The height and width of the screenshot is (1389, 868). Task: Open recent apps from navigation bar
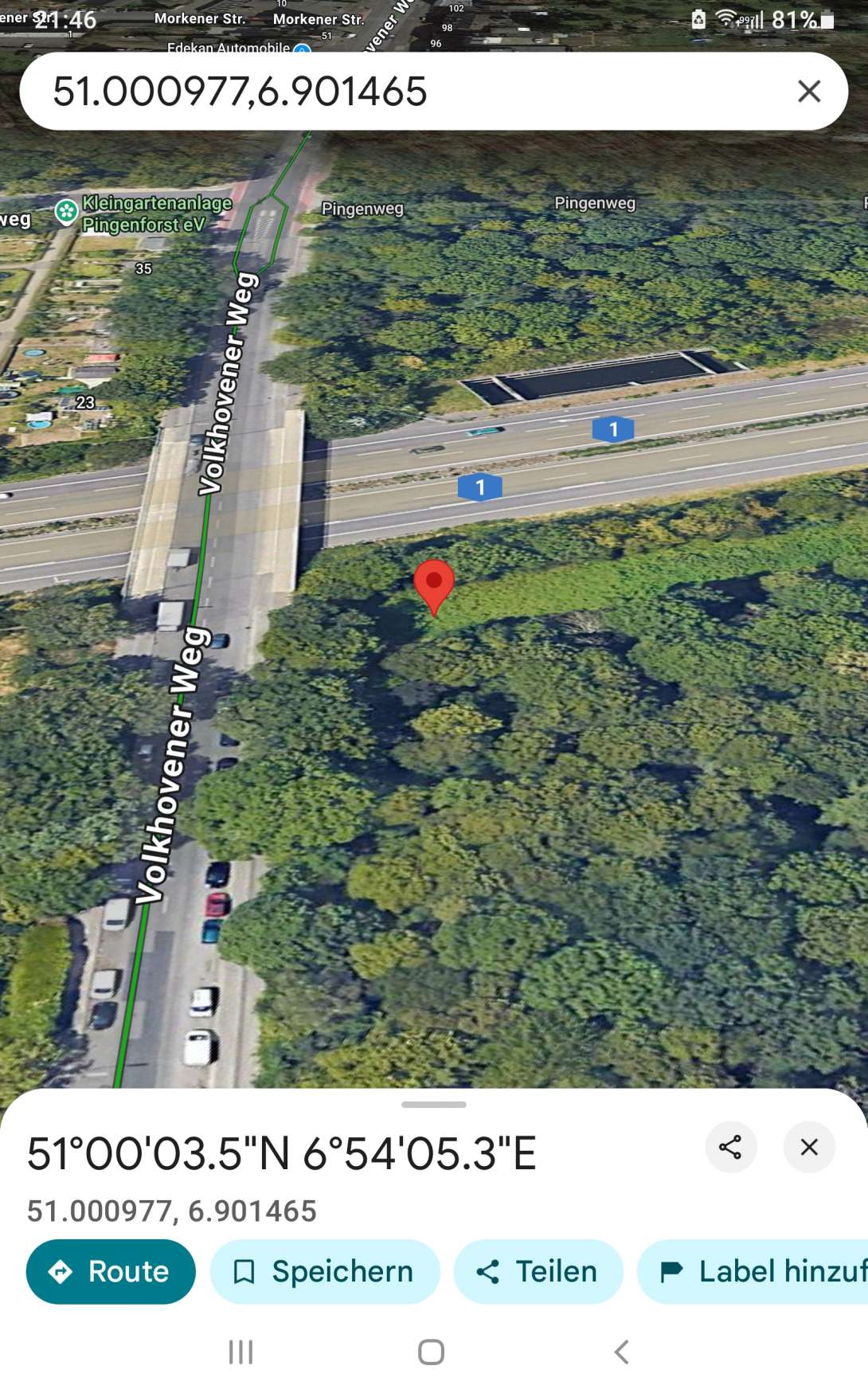[240, 1352]
